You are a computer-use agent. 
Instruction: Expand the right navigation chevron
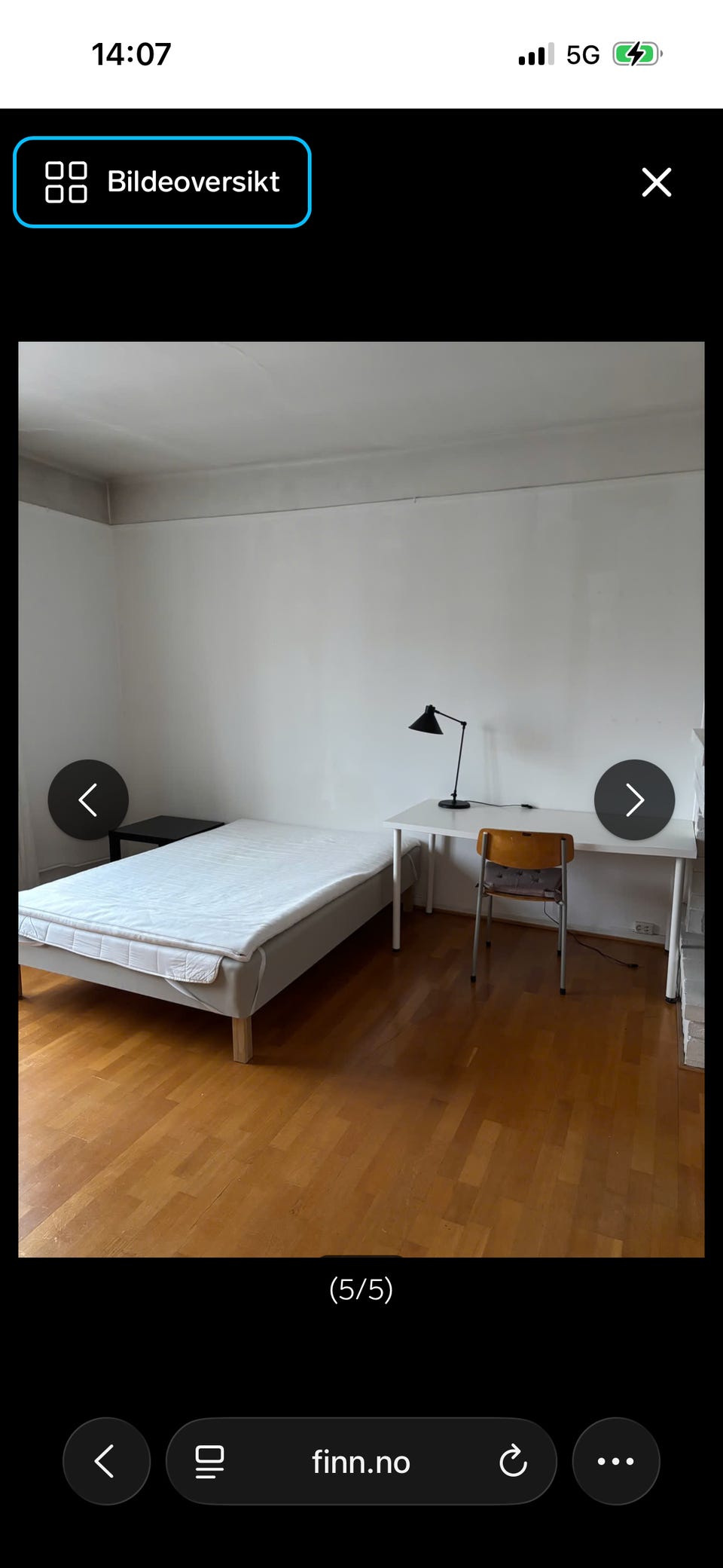tap(635, 799)
